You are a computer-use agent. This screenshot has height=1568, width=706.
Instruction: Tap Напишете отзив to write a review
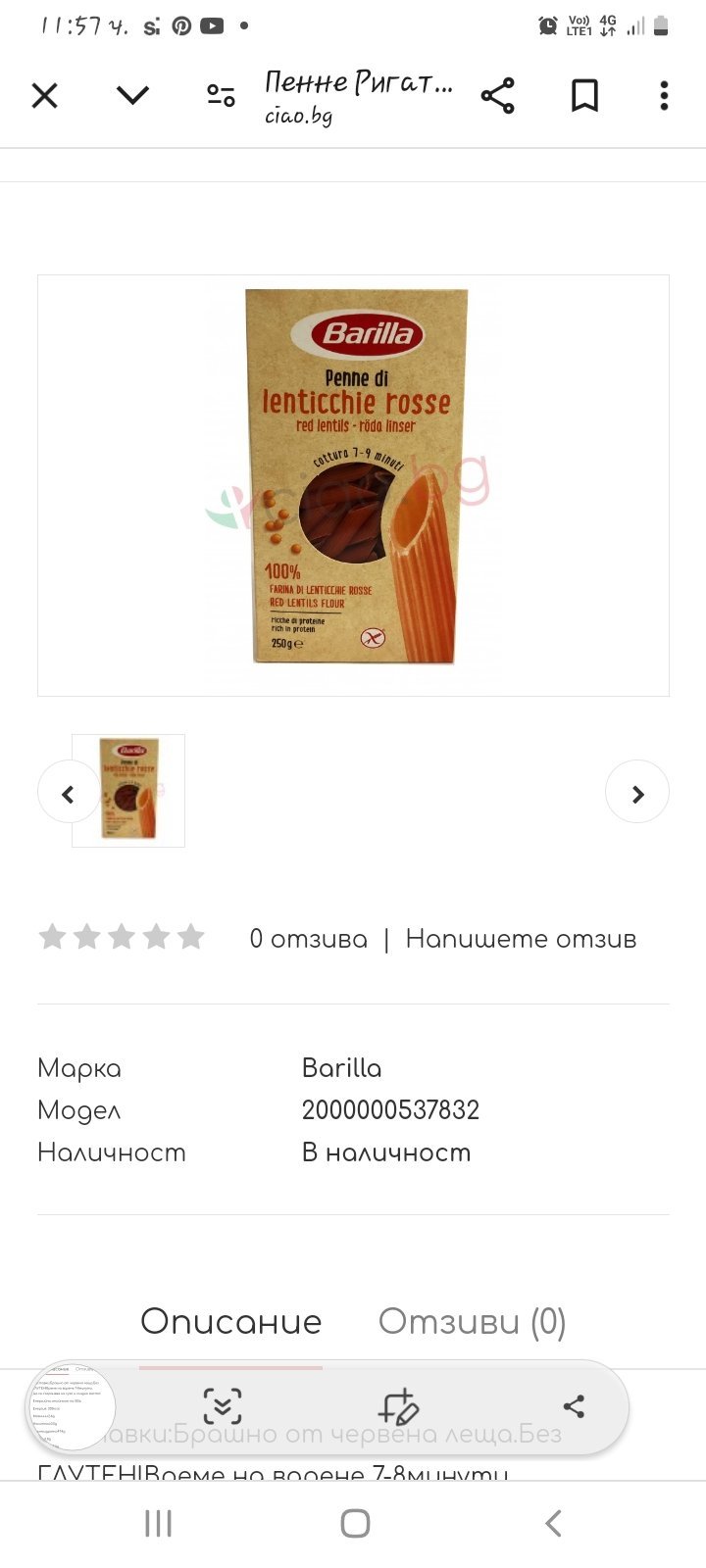click(521, 939)
